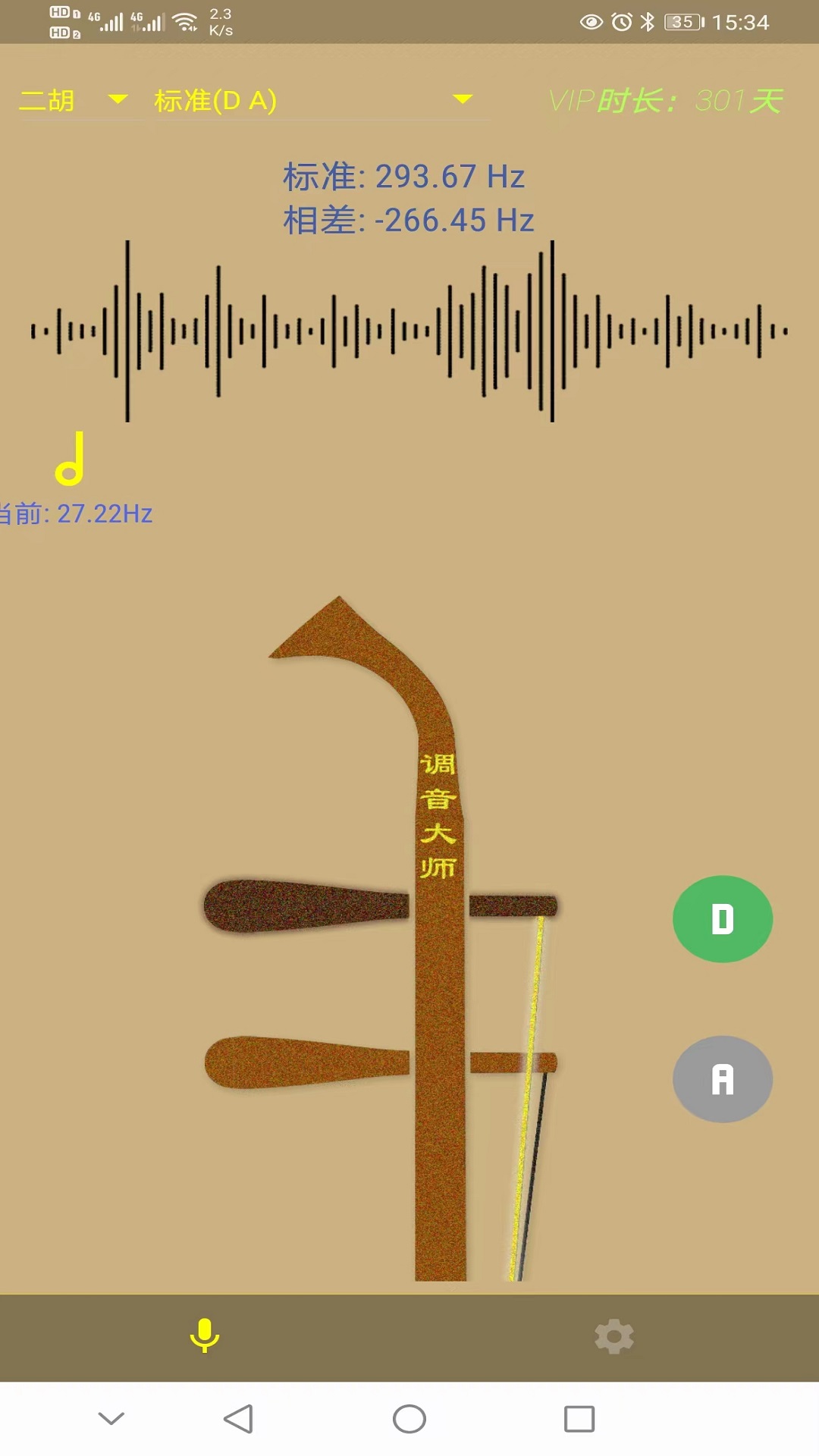Select the green D string button
The image size is (819, 1456).
[x=723, y=919]
